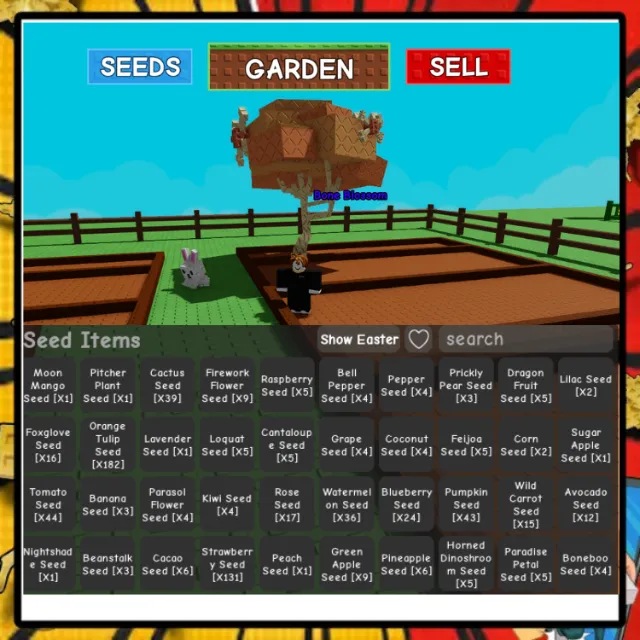Select Coconut Seed item
Screen dimensions: 640x640
click(407, 445)
